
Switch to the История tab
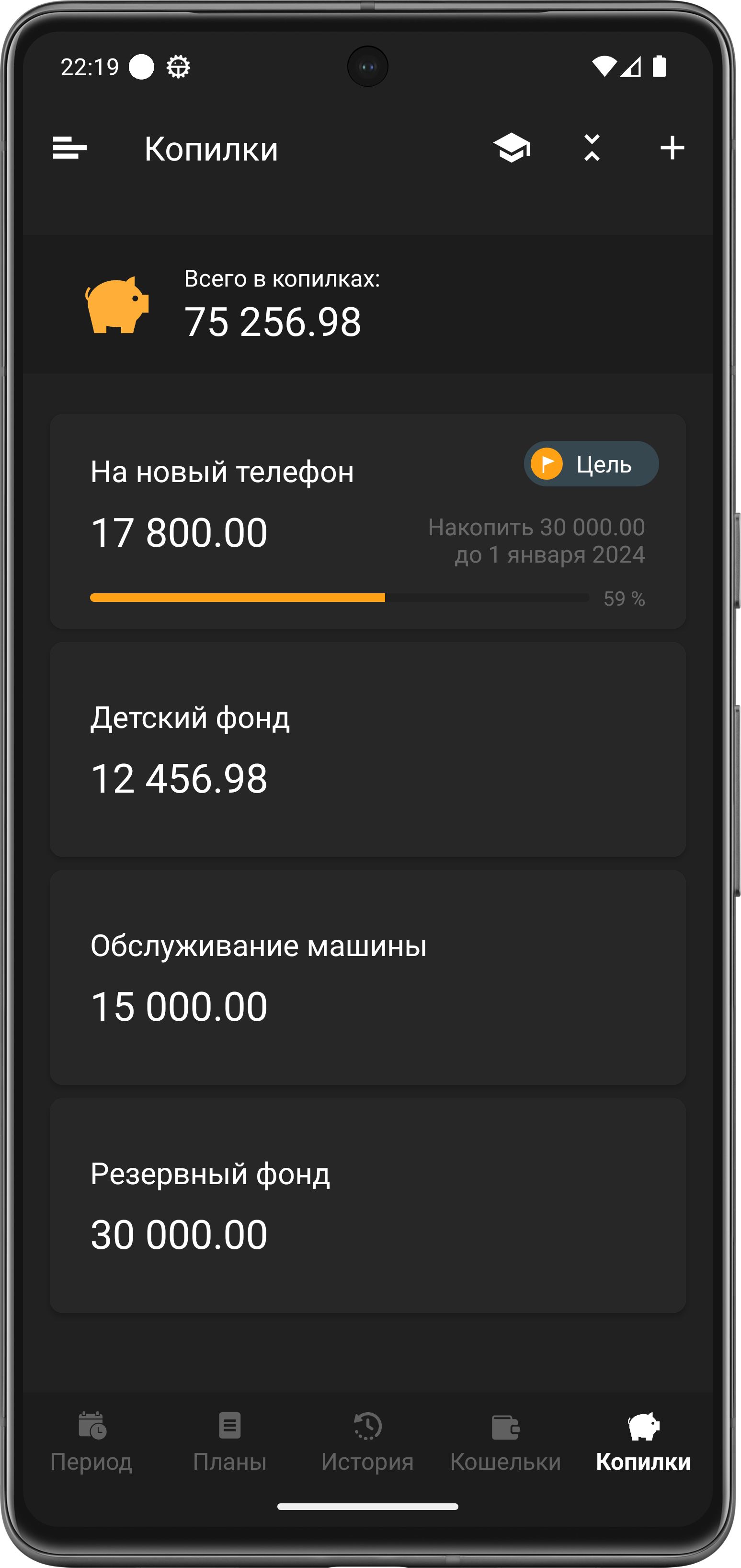367,1442
